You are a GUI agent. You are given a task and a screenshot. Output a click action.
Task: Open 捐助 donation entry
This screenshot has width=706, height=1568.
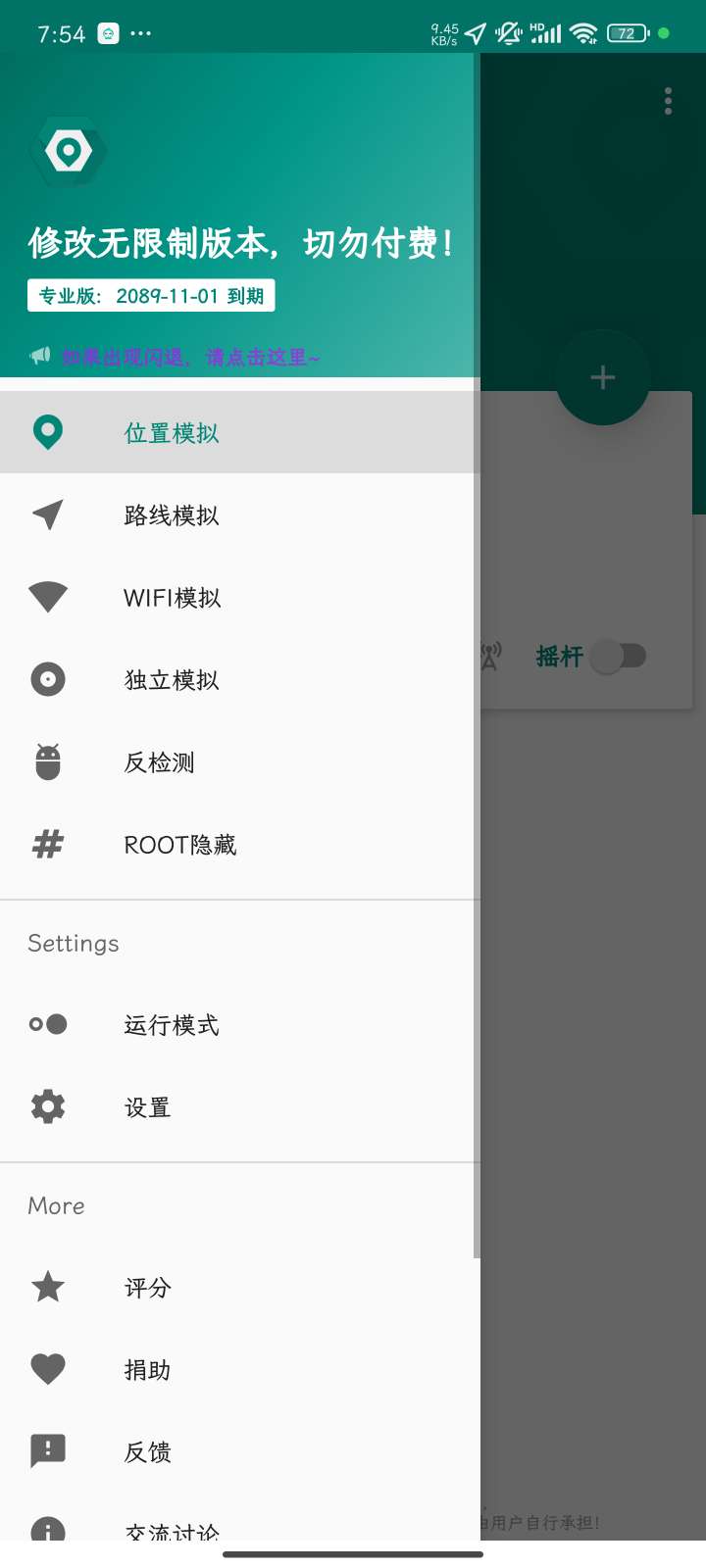click(x=147, y=1369)
